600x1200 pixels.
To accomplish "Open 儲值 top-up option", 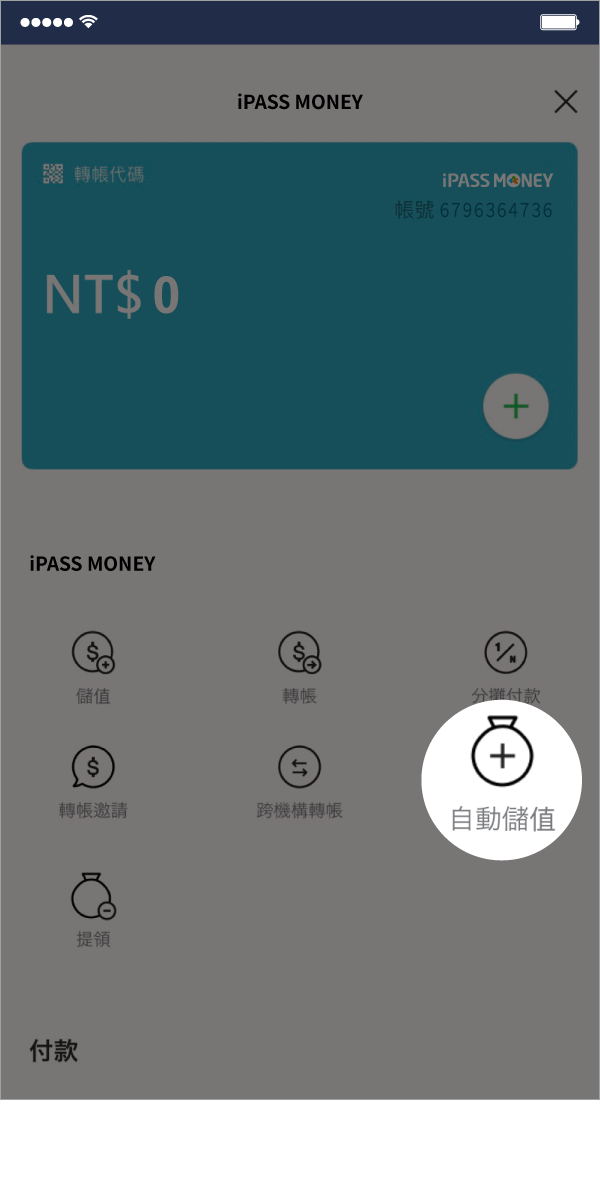I will [93, 664].
